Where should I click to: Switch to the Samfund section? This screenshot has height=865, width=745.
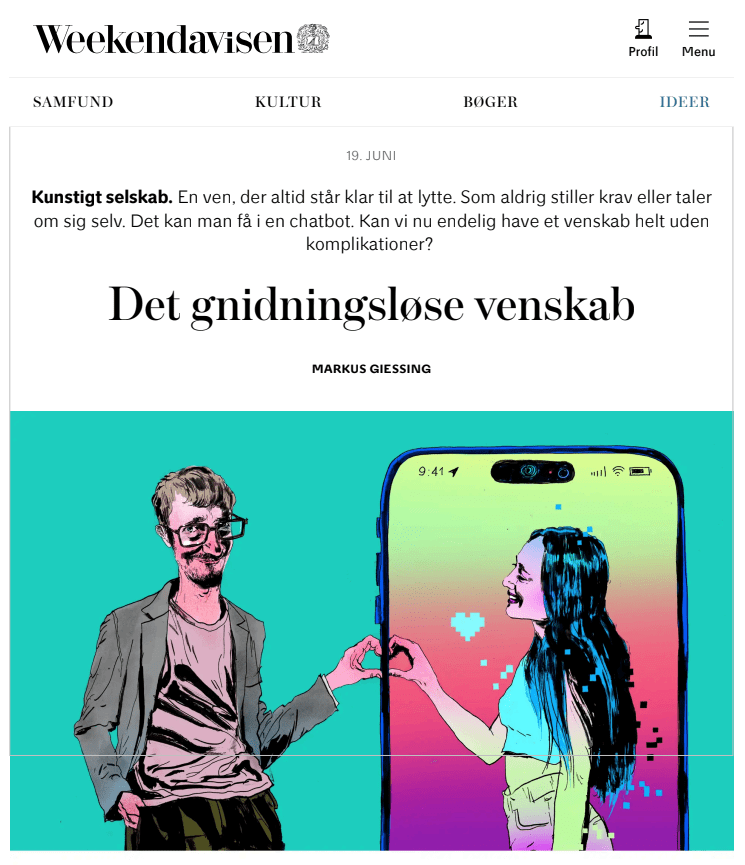[73, 102]
